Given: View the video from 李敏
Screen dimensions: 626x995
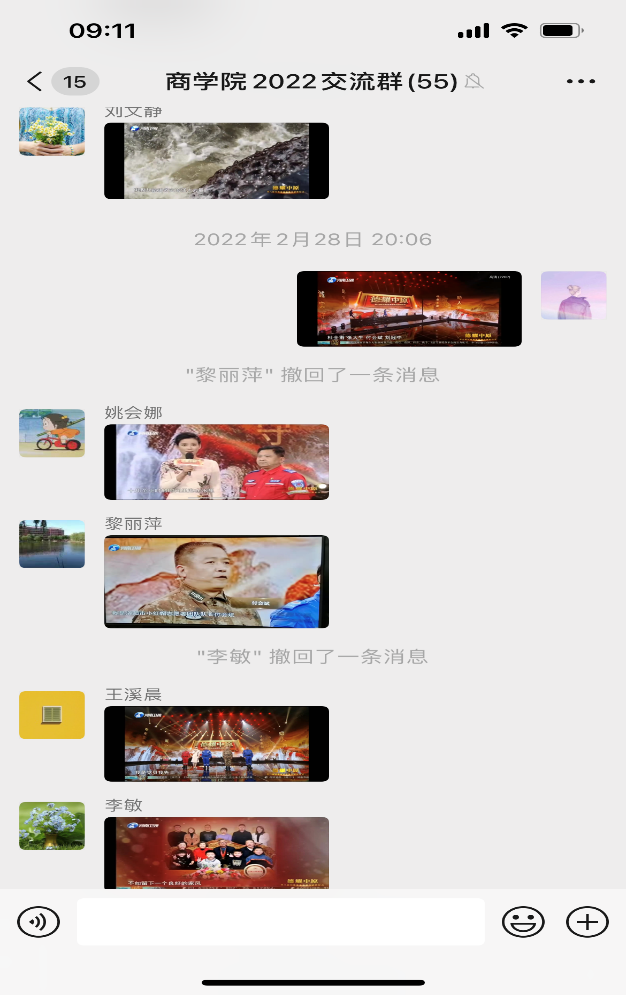Looking at the screenshot, I should [216, 852].
